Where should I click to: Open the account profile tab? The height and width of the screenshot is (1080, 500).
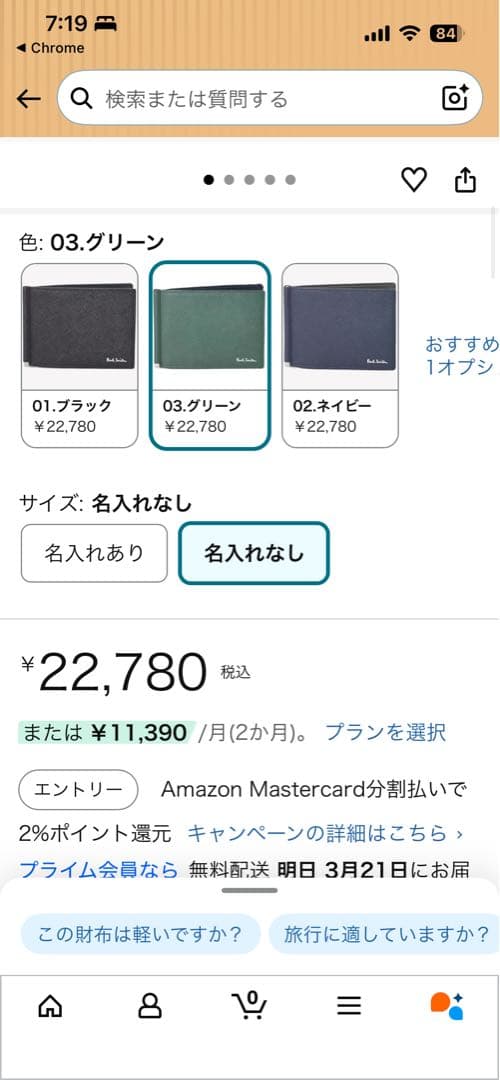149,1006
